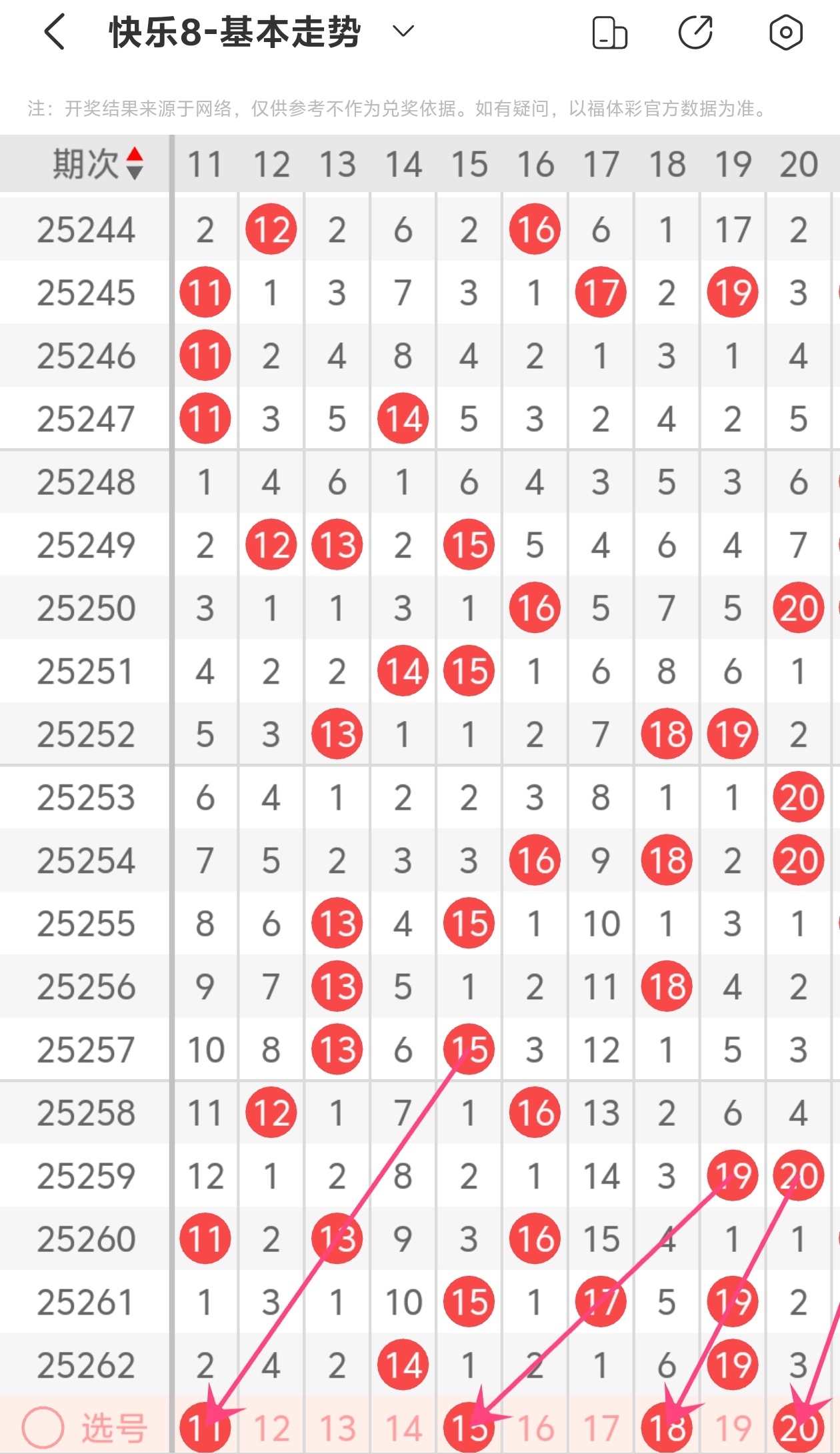Pick number 13 in the 选号 row

(x=337, y=1428)
